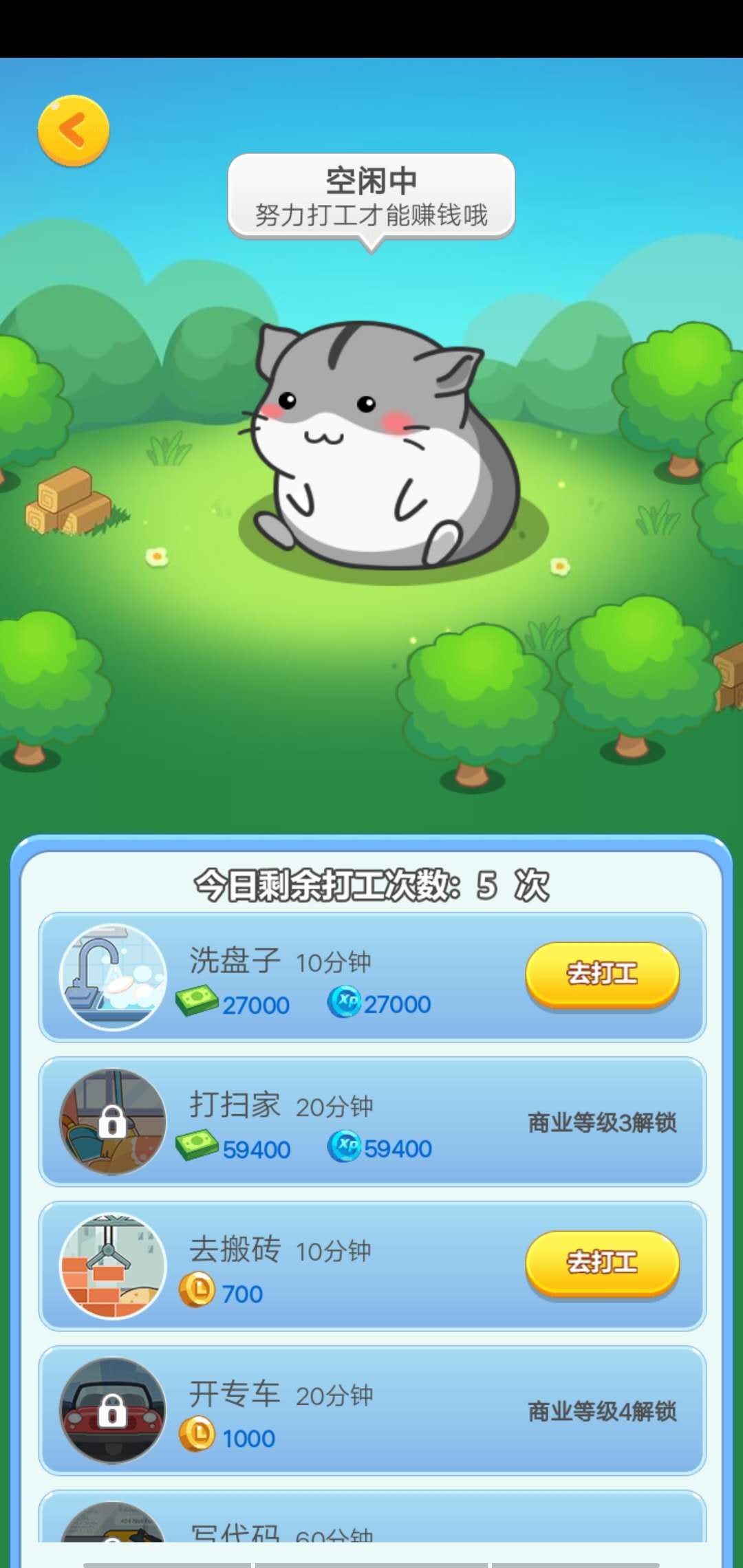Tap the locked 打扫家 cleaning job icon

112,1121
